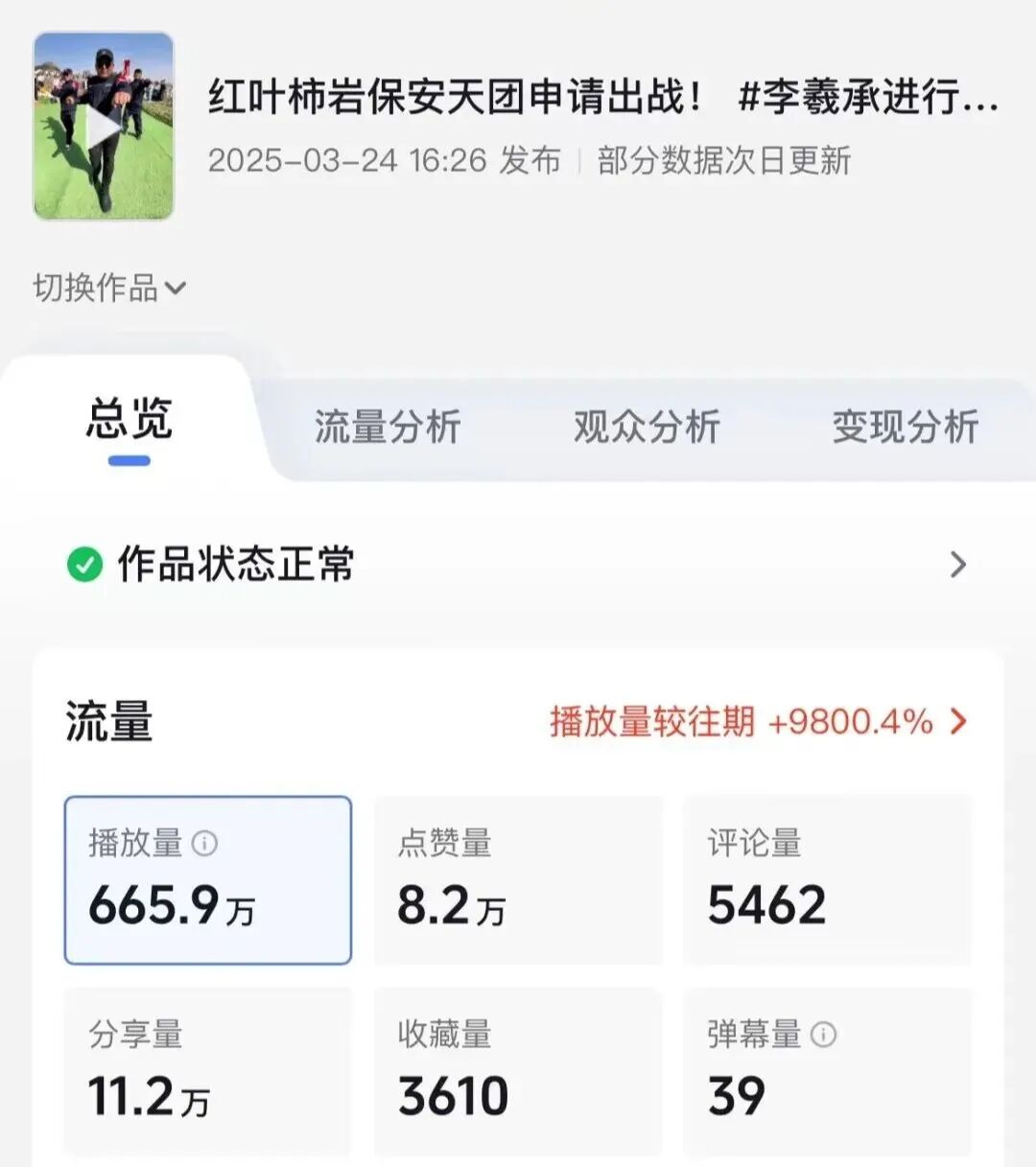
Task: View 播放量较往期 comparison details
Action: click(x=758, y=721)
